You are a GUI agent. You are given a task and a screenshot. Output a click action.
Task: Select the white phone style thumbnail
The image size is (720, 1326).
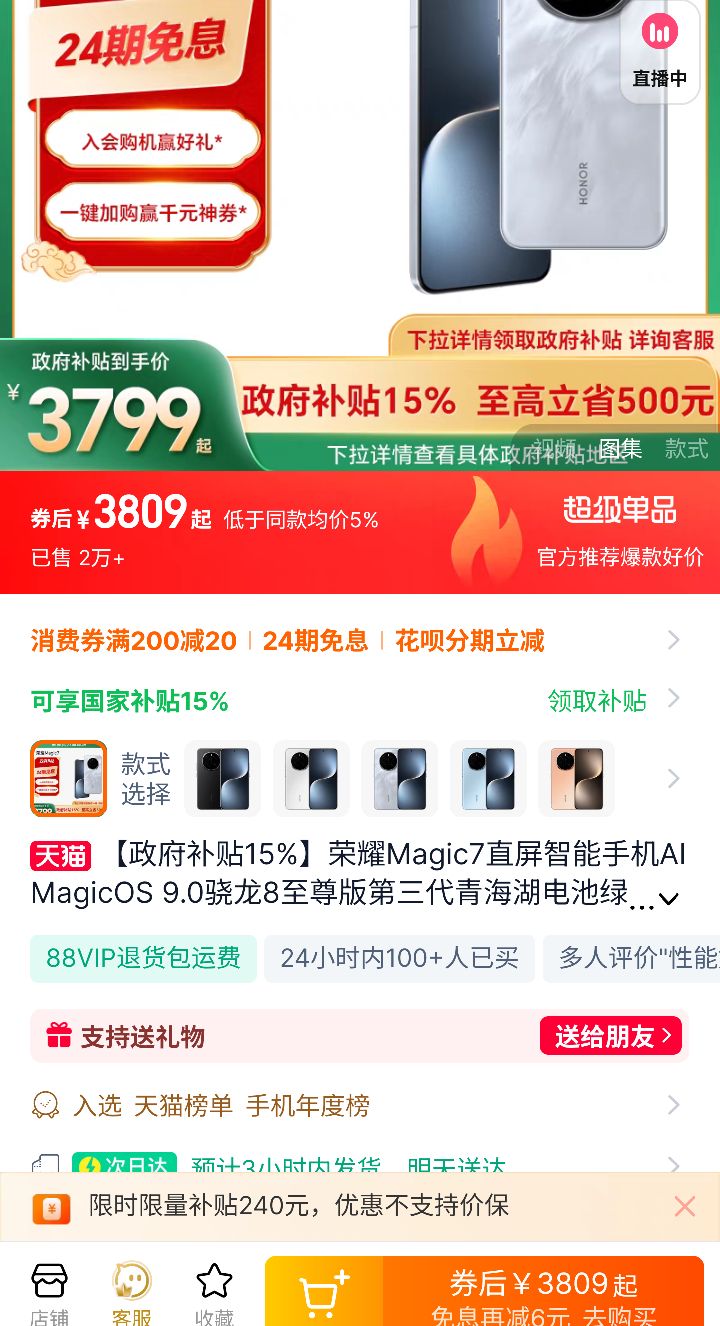click(x=311, y=779)
